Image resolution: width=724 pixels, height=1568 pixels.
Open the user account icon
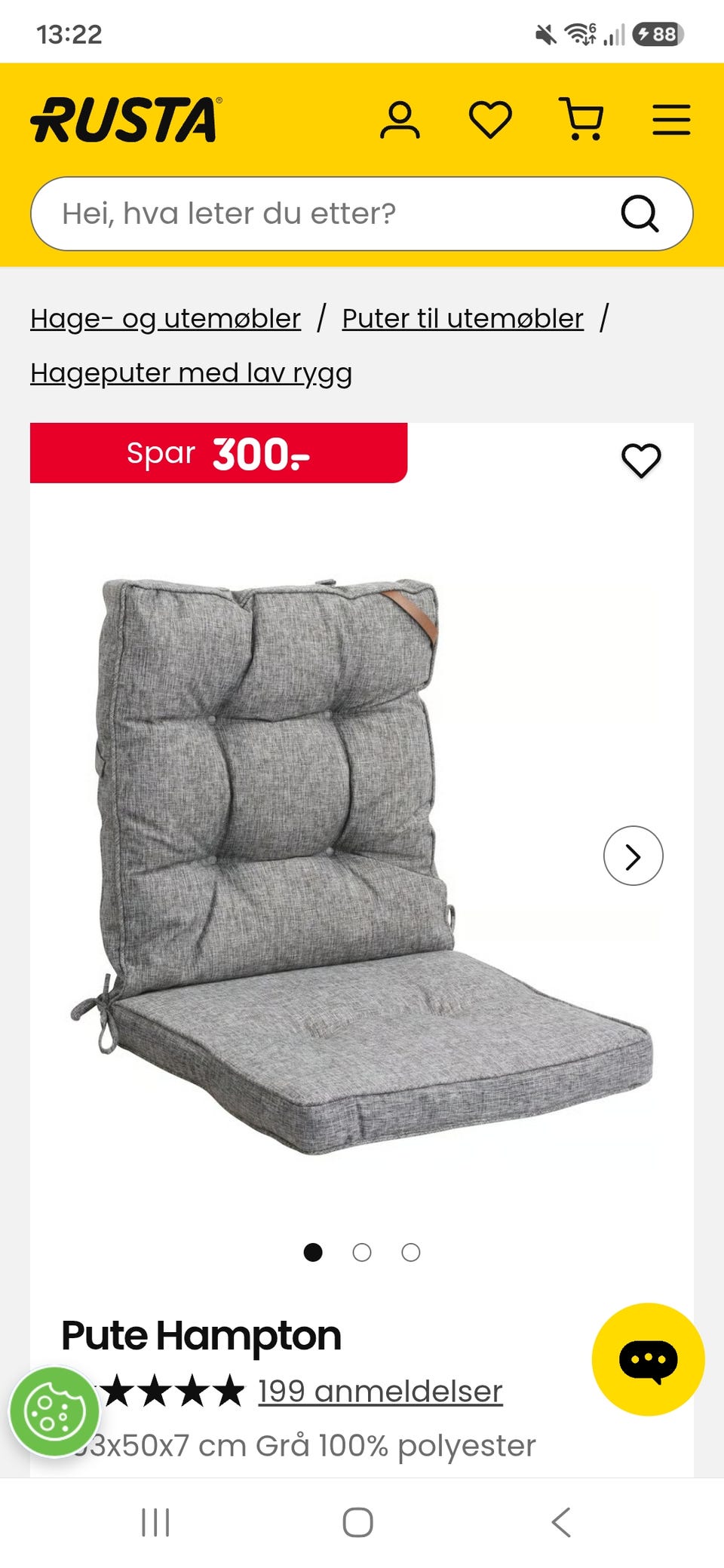(x=400, y=121)
